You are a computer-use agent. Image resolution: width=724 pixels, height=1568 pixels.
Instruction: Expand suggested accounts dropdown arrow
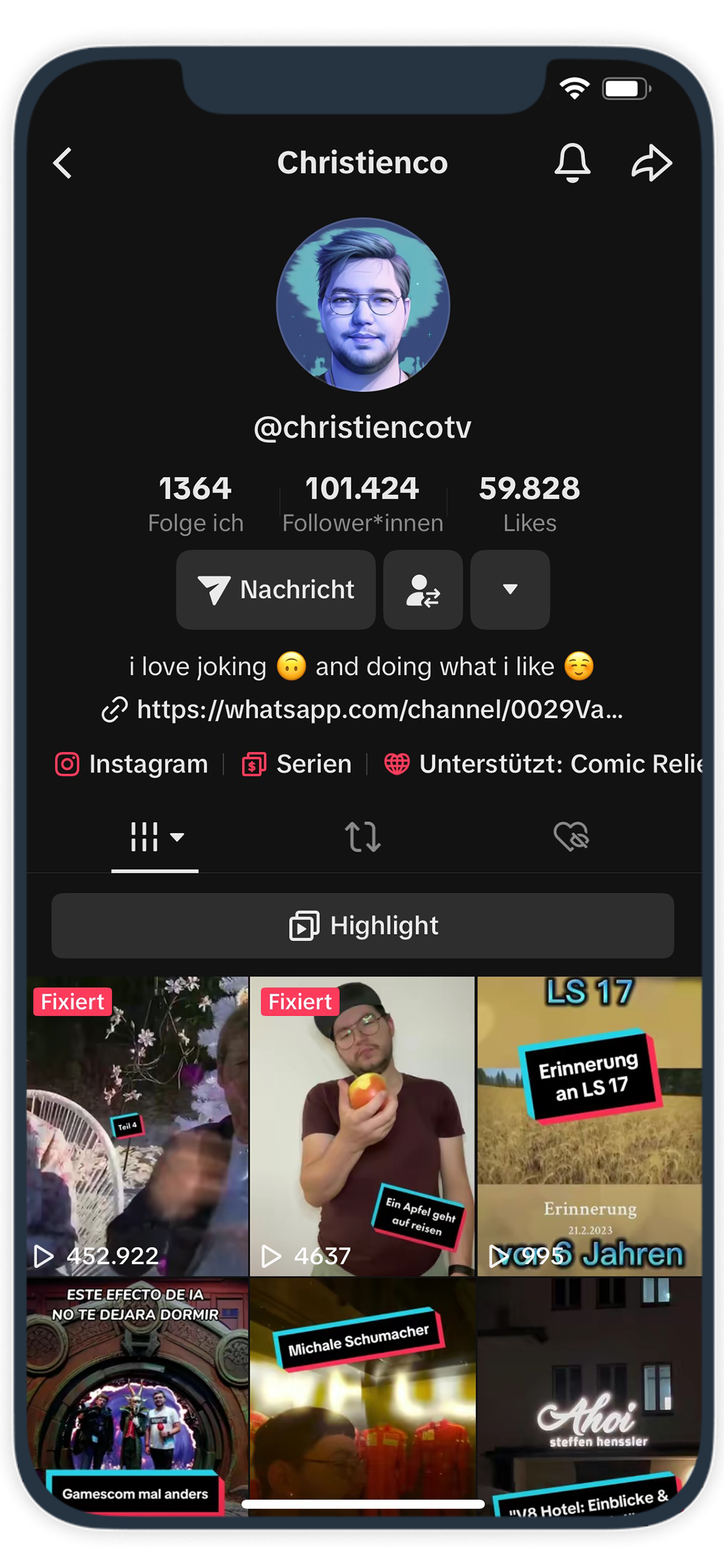click(x=510, y=590)
